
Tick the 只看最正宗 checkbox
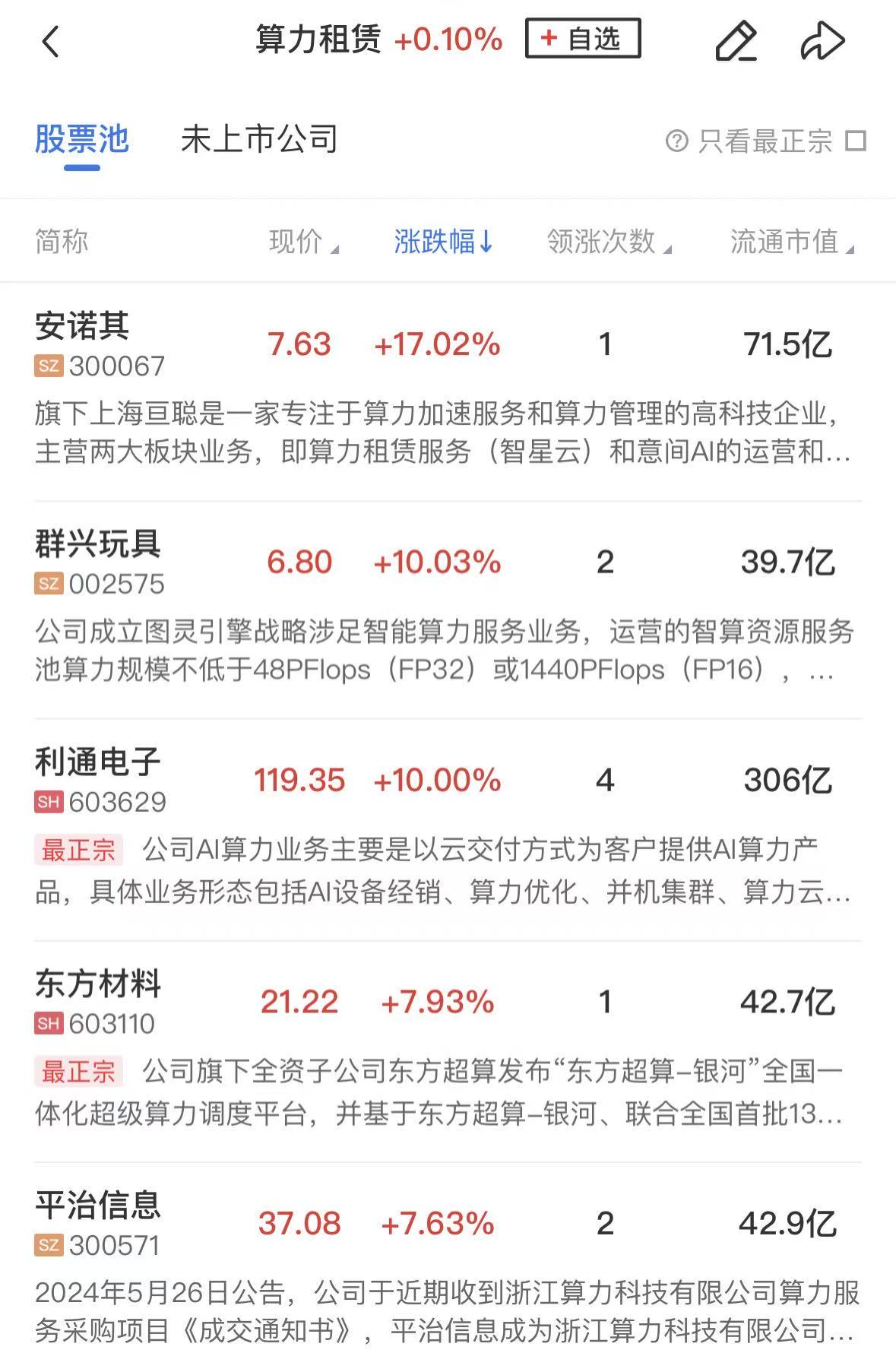tap(856, 141)
